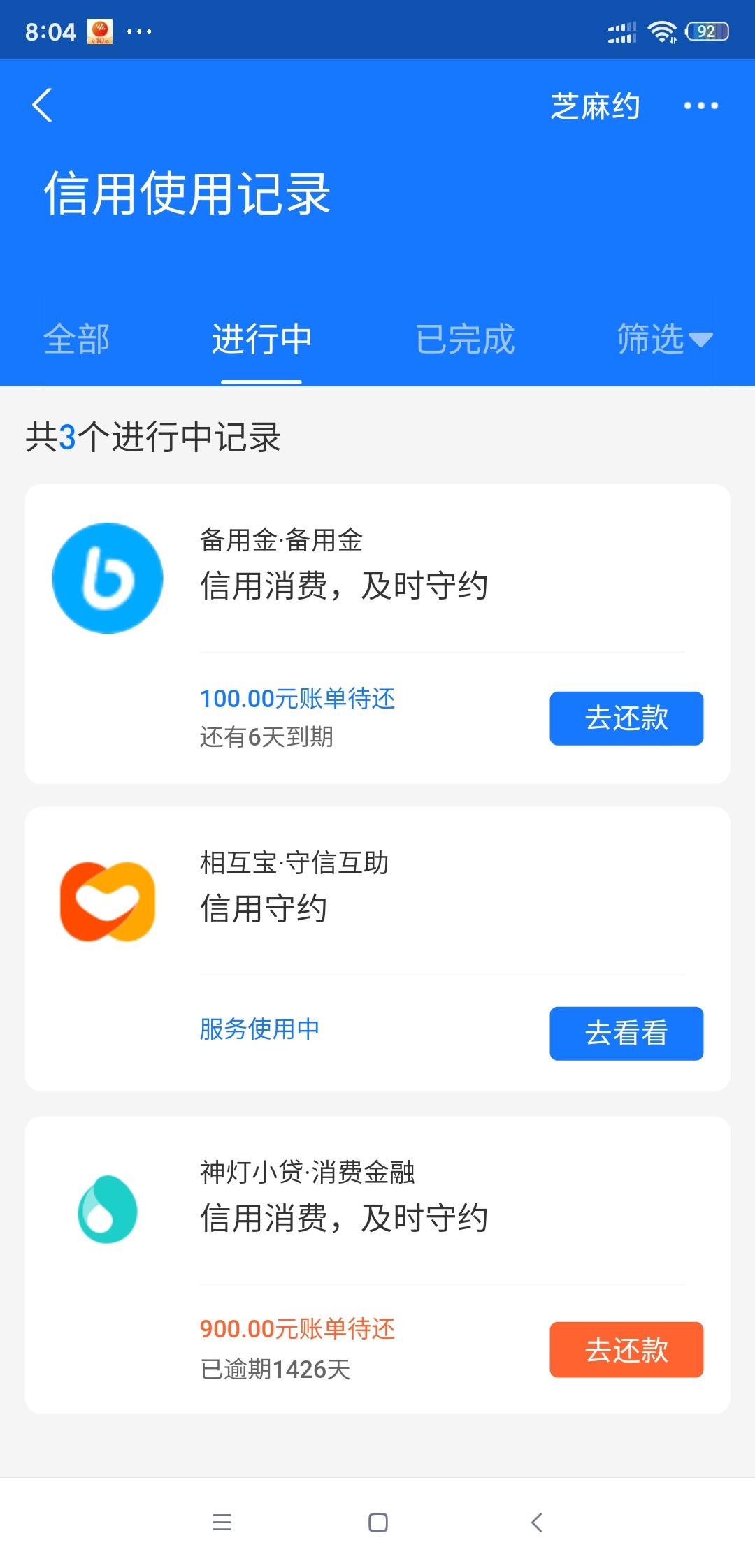Switch to the 全部 tab

(x=76, y=340)
